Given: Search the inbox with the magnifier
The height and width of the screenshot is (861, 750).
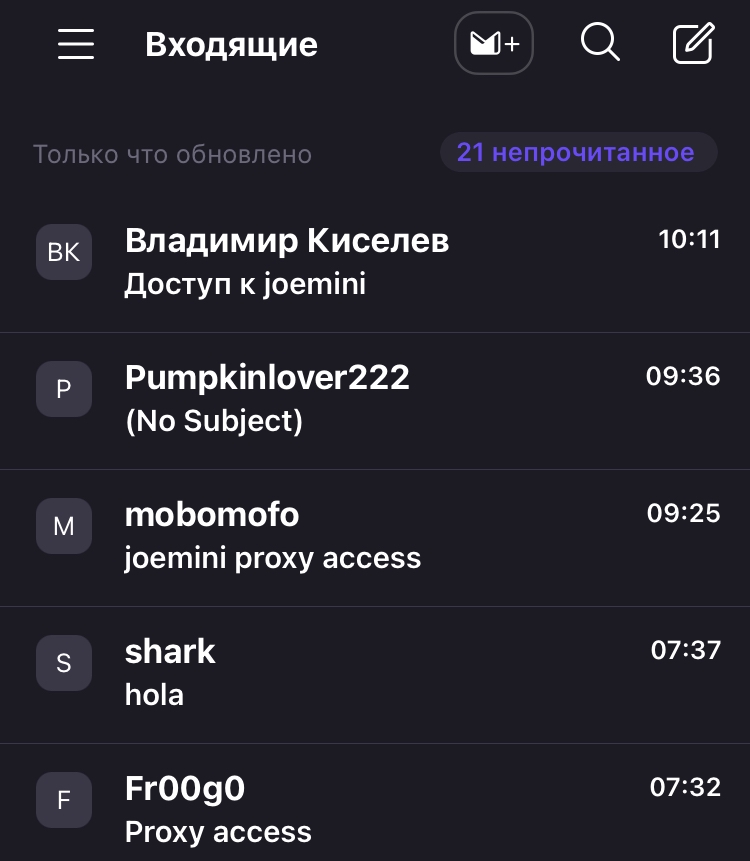Looking at the screenshot, I should (x=600, y=43).
